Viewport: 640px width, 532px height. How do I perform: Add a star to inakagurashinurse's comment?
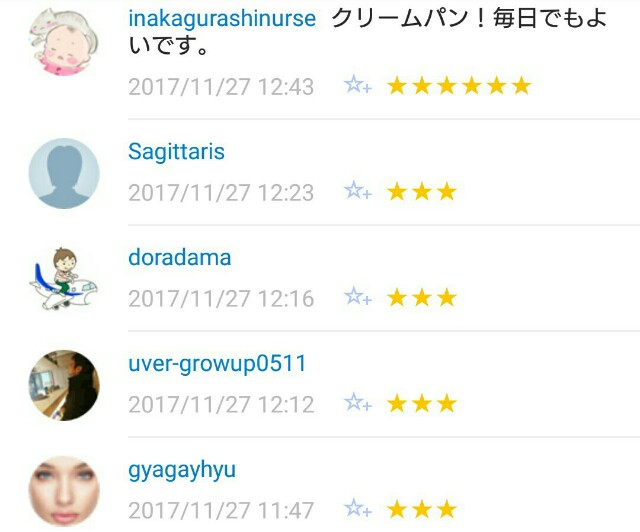358,86
